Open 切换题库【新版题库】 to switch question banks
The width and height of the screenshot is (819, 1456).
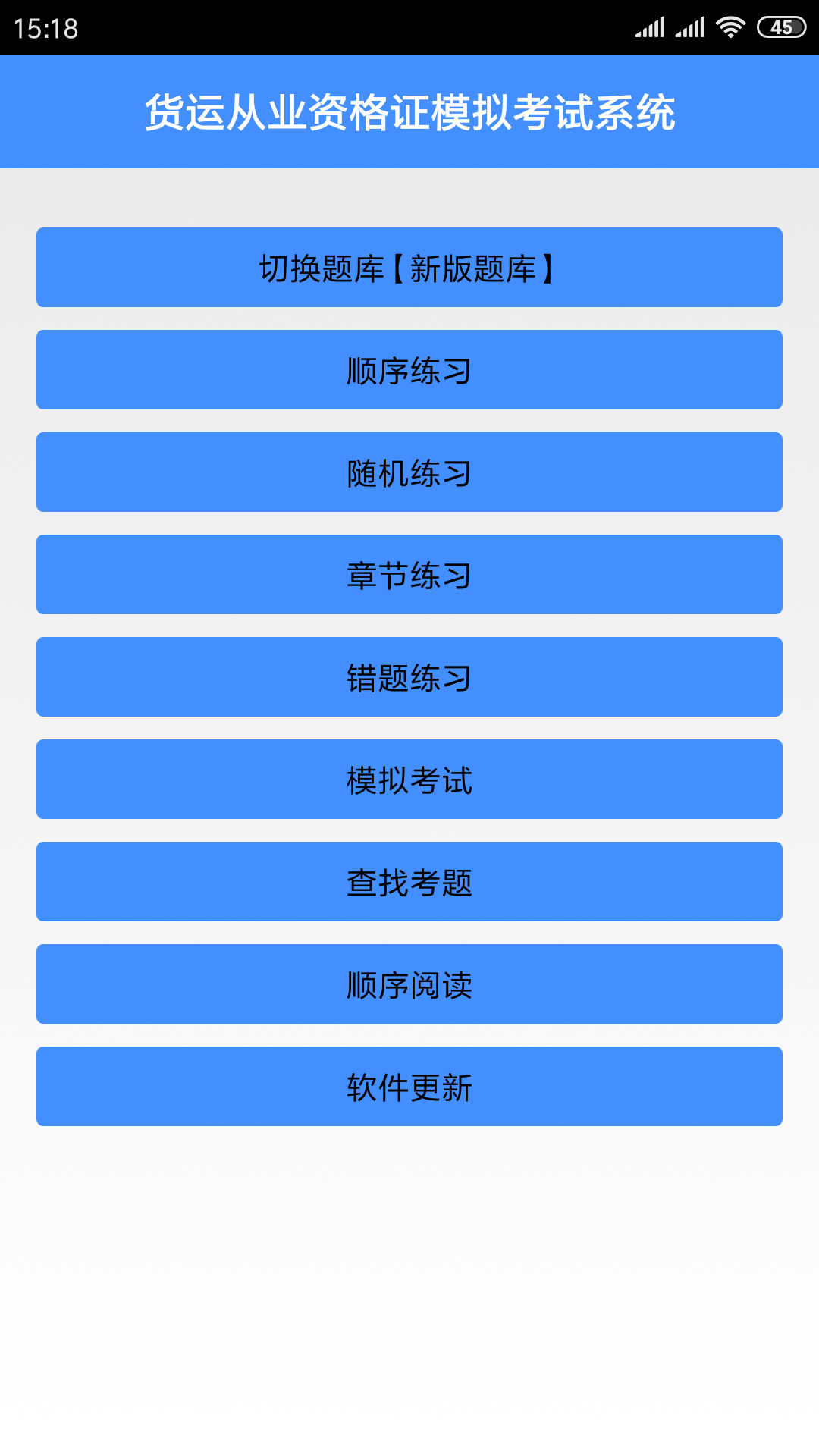[409, 267]
